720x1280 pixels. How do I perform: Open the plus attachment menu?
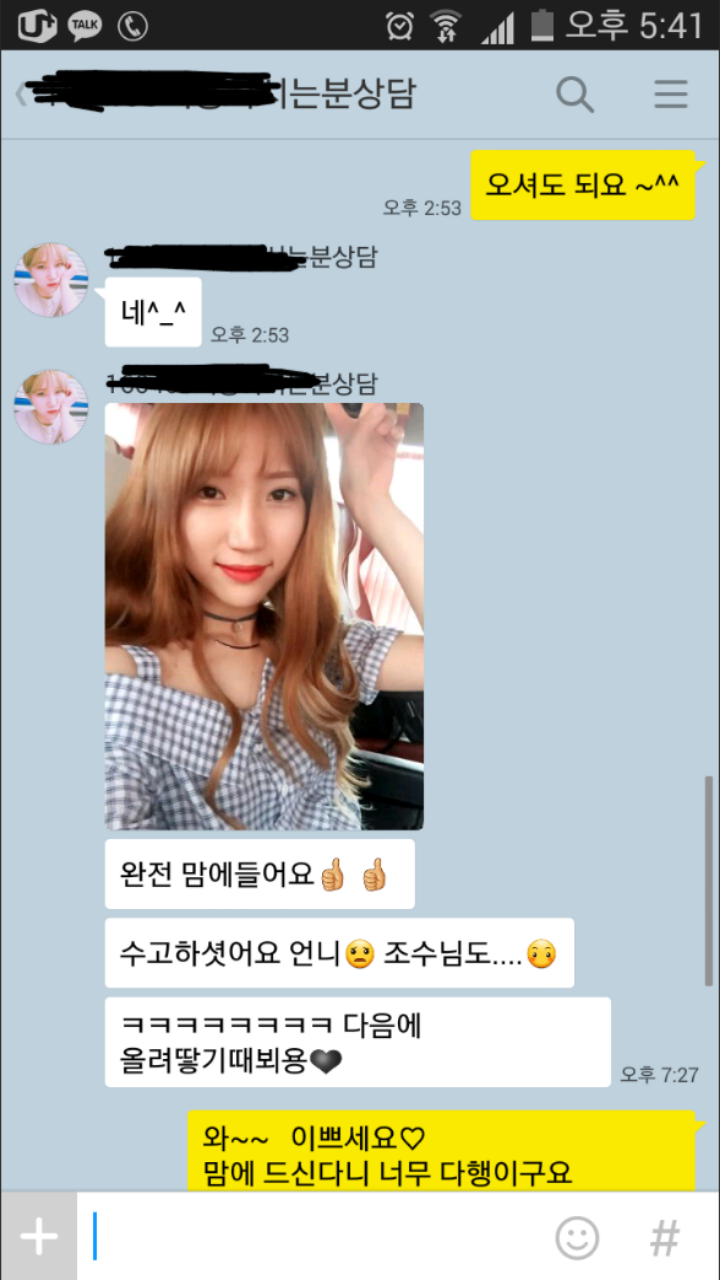39,1237
